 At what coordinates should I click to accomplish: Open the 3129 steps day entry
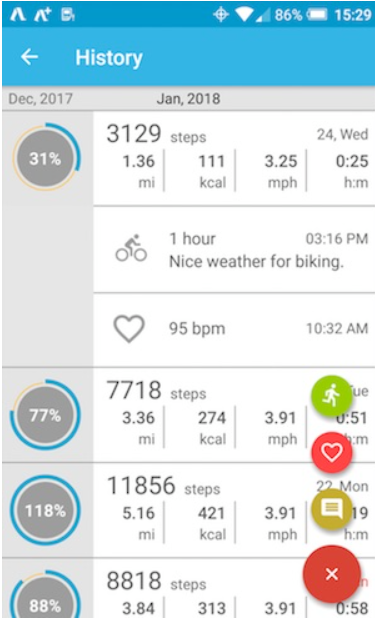pyautogui.click(x=234, y=159)
